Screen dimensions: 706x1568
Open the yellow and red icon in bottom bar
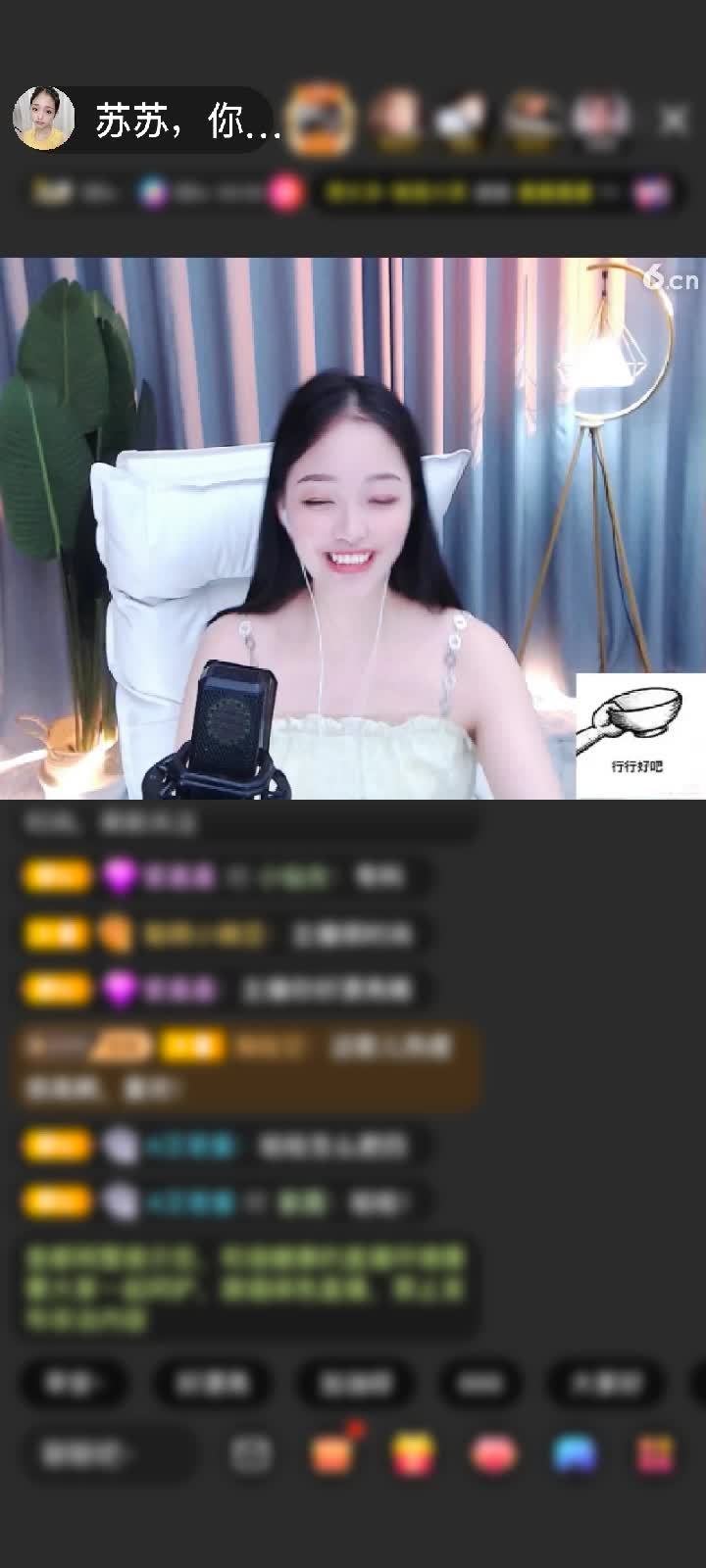[x=413, y=1455]
